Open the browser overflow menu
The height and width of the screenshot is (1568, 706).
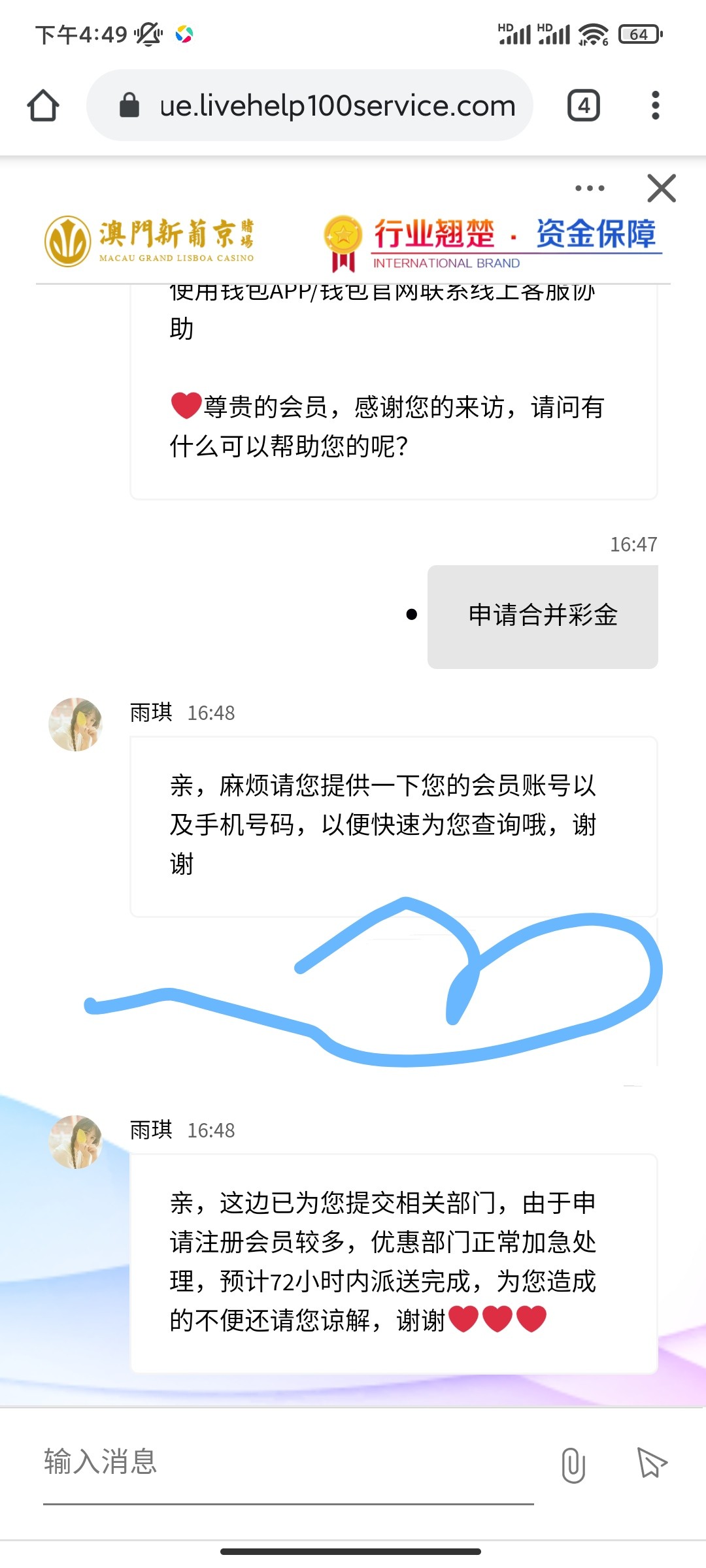click(x=655, y=106)
